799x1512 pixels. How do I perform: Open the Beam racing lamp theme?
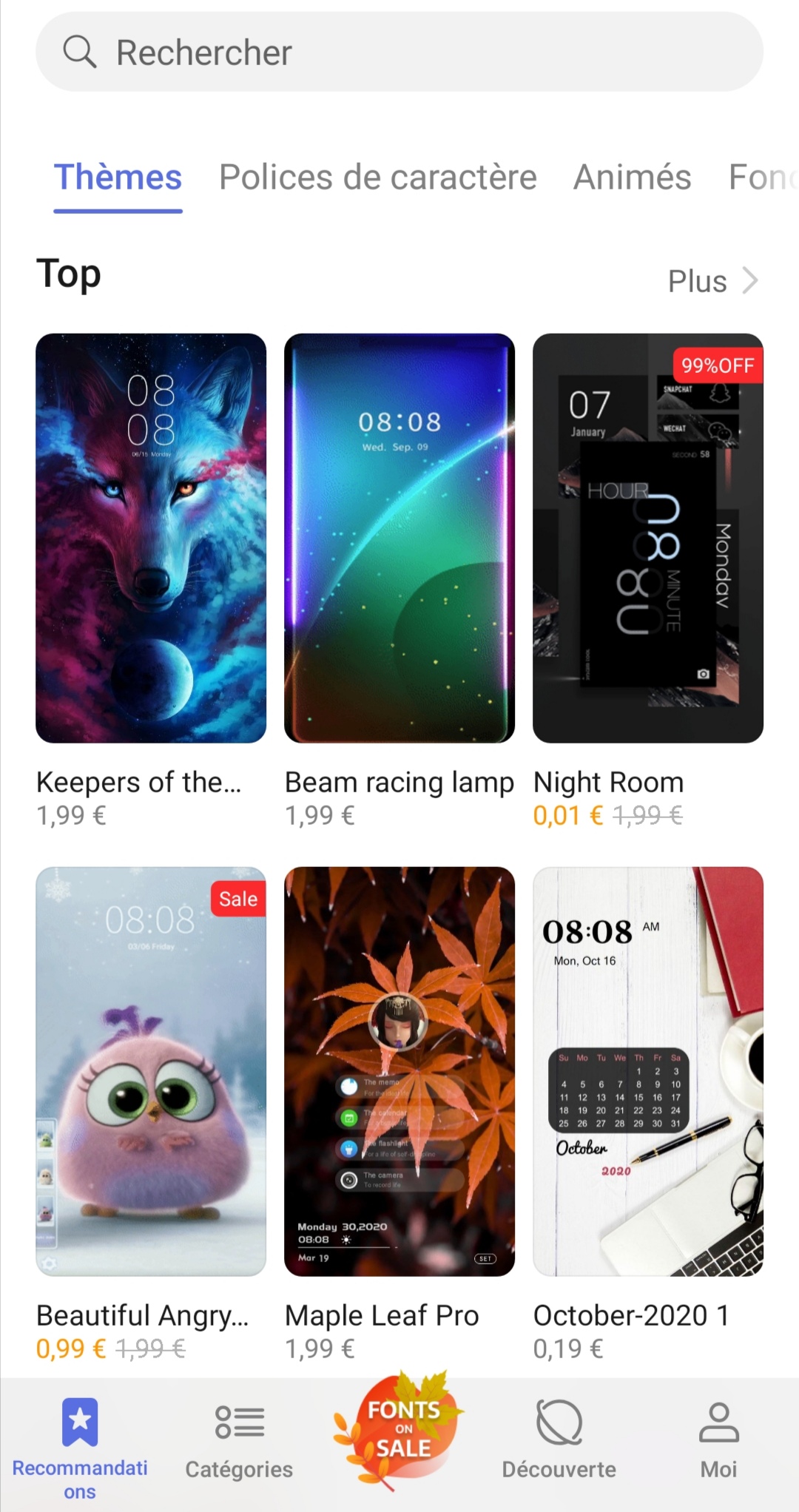pyautogui.click(x=399, y=538)
